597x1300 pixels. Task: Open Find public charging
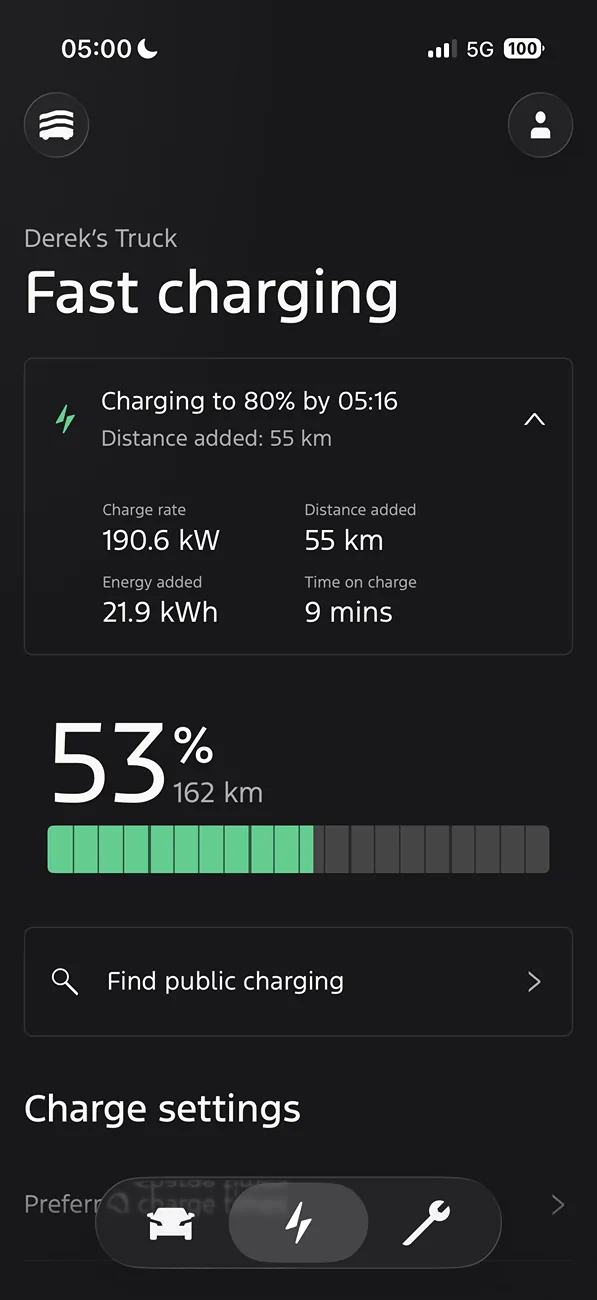[x=298, y=981]
